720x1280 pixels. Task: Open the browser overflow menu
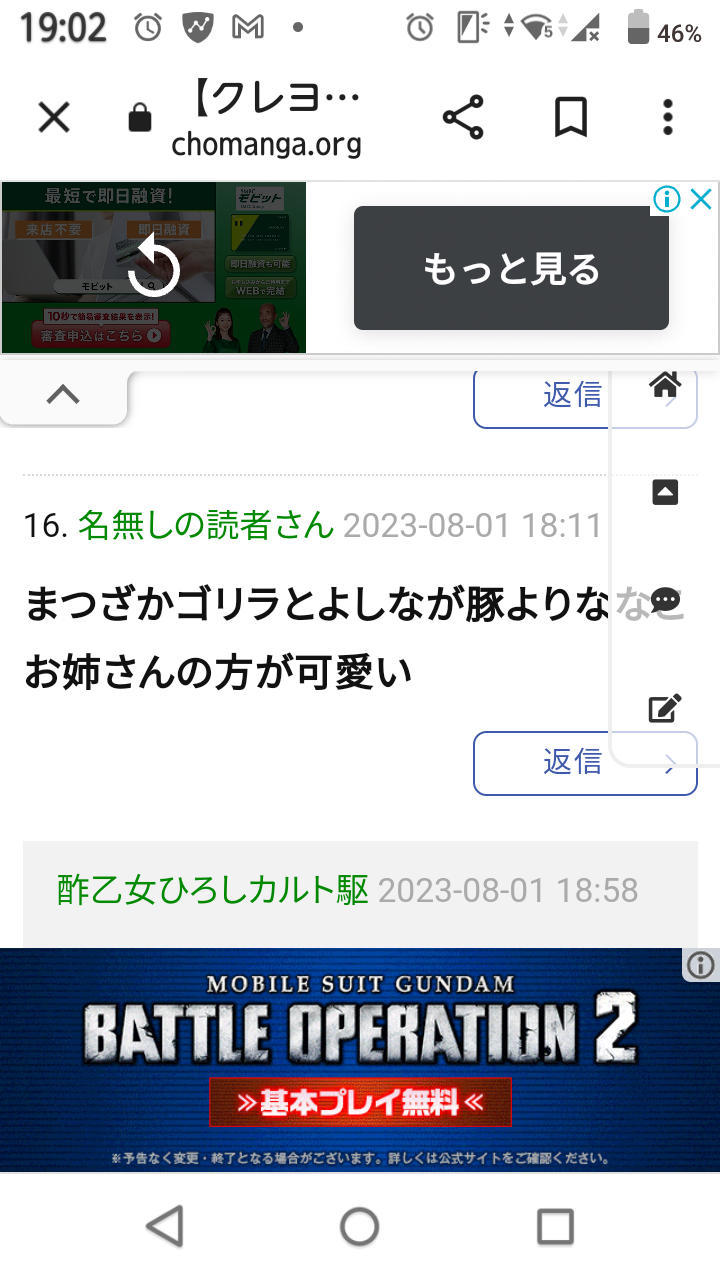668,118
